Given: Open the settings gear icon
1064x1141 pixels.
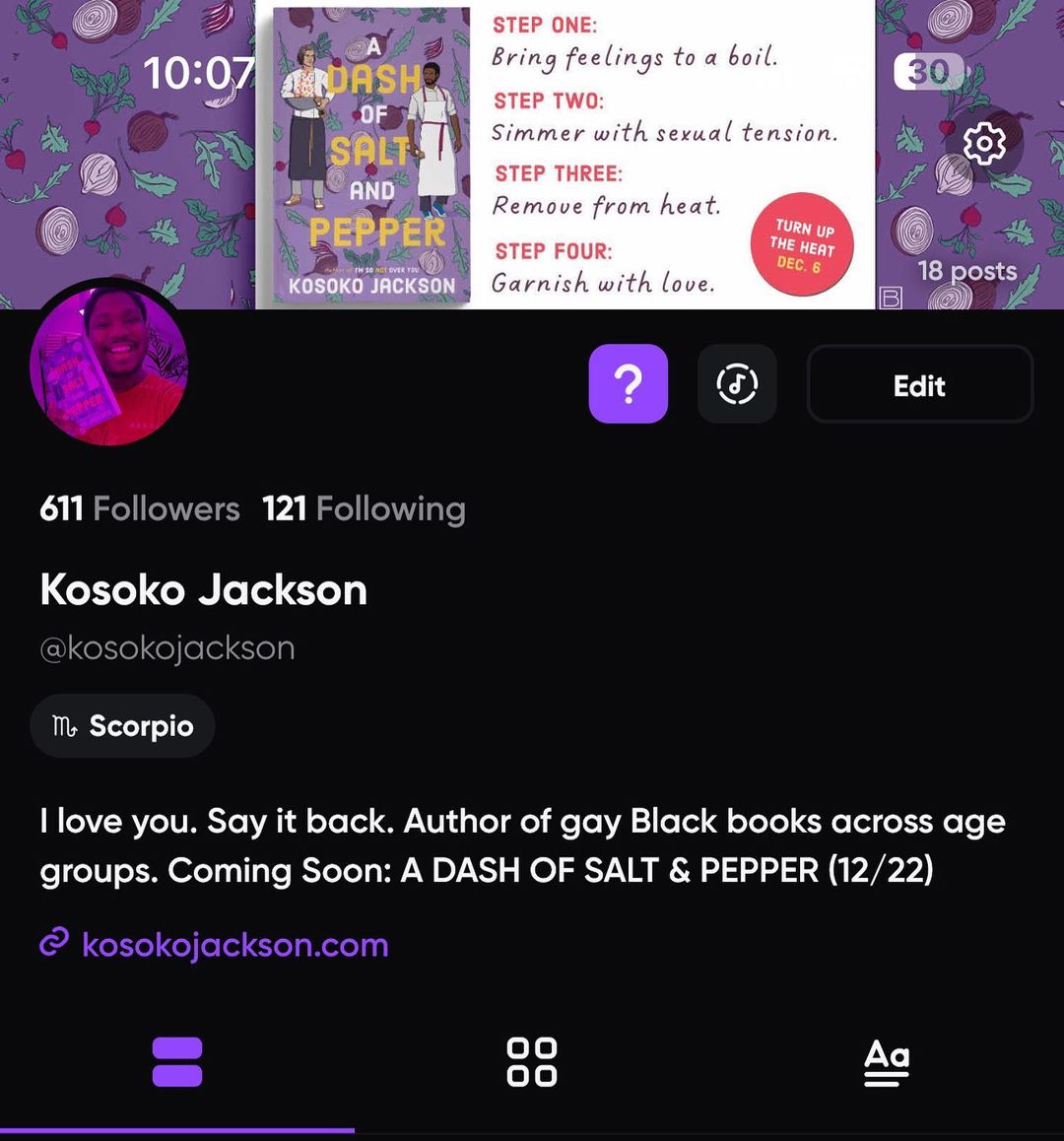Looking at the screenshot, I should [984, 143].
